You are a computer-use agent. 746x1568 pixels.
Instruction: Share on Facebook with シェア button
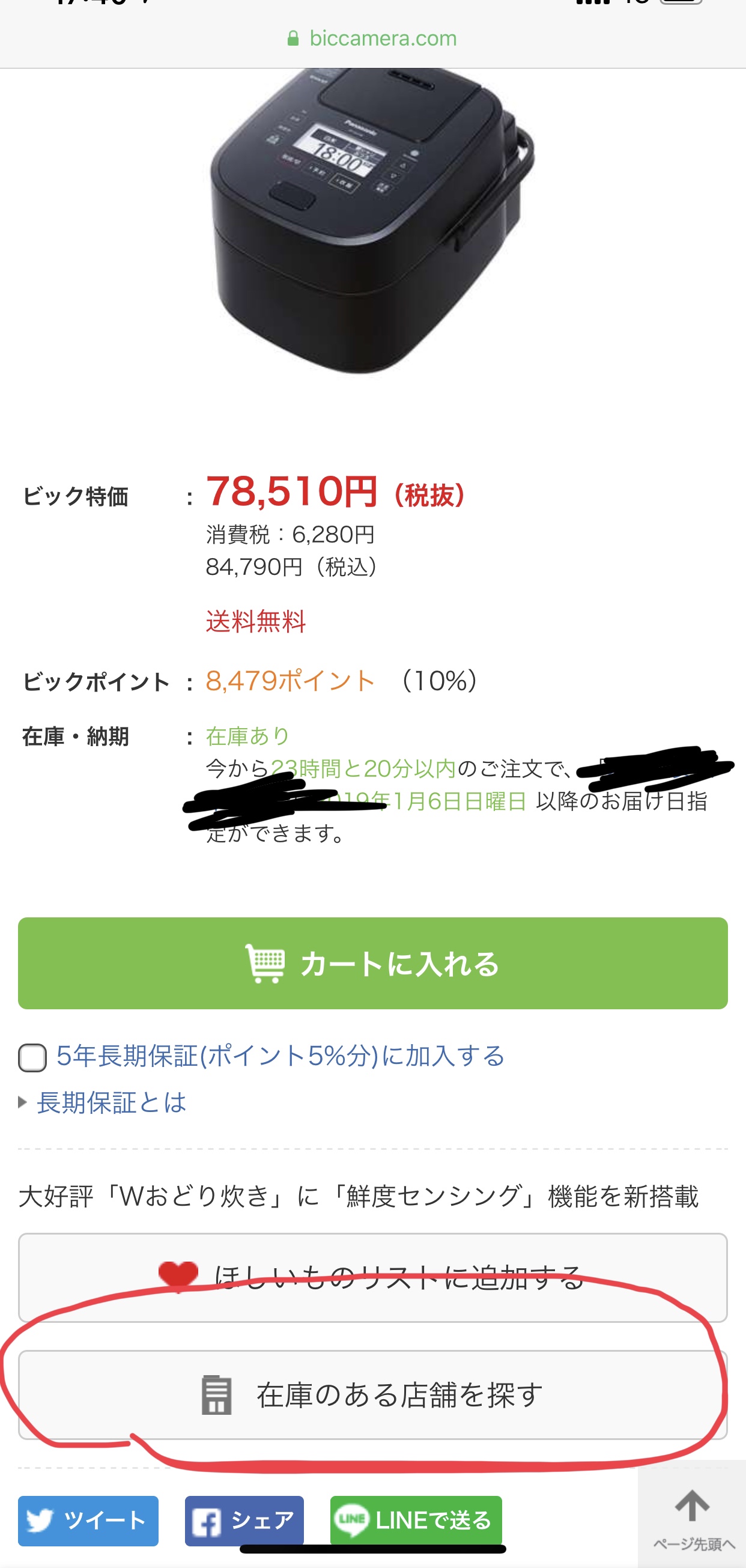coord(244,1521)
